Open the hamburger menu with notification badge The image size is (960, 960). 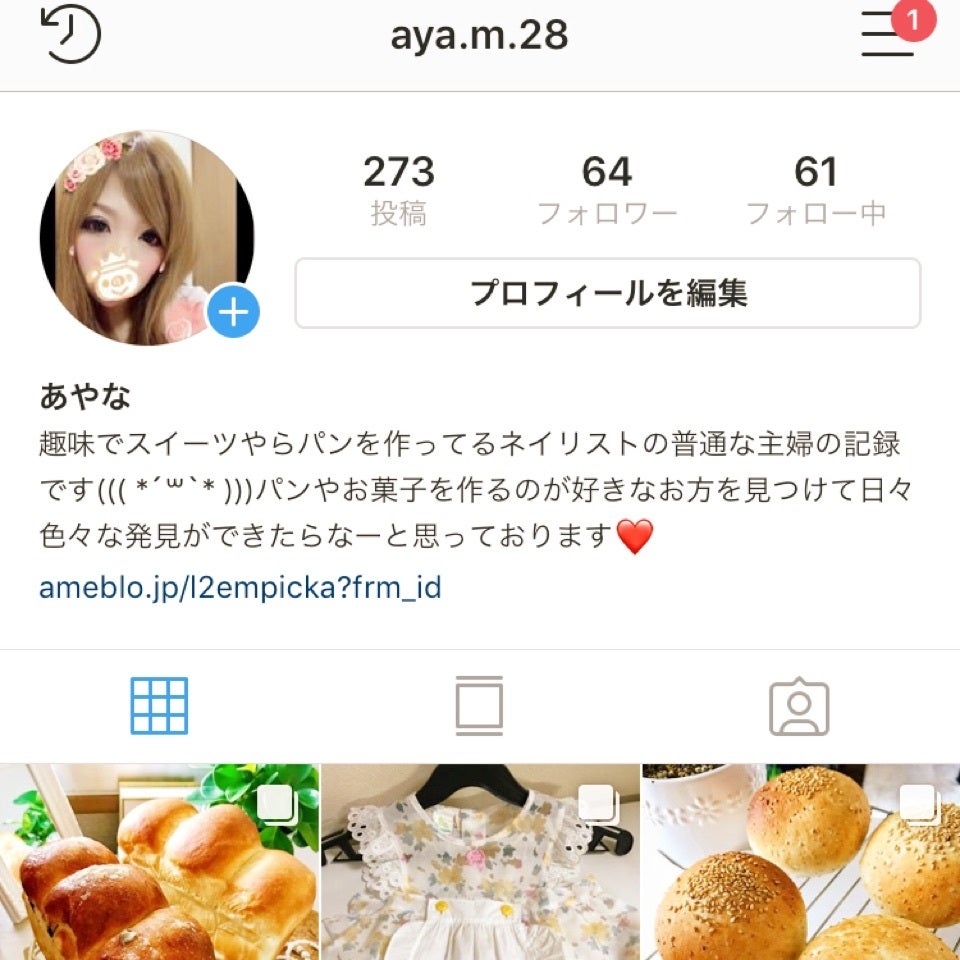888,38
